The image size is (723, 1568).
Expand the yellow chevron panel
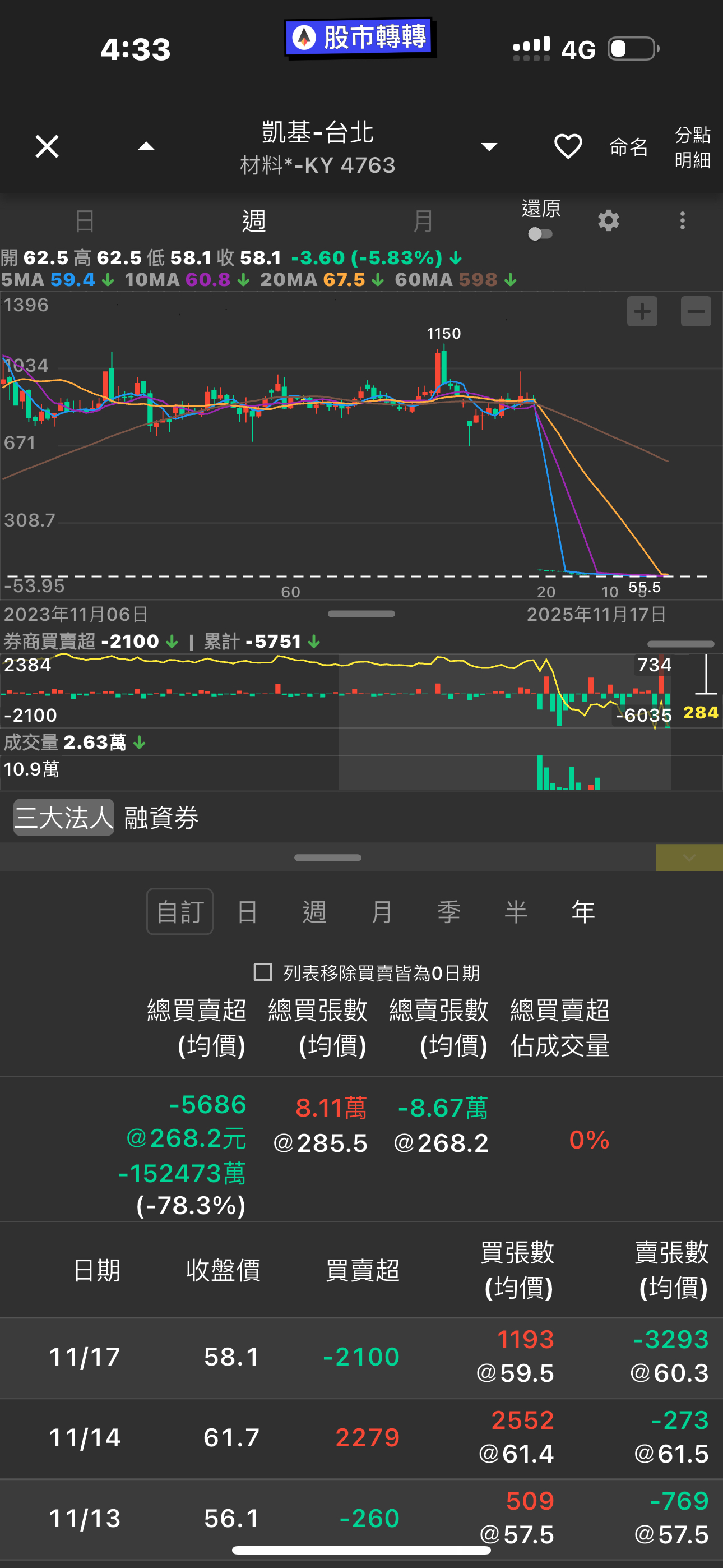point(689,857)
